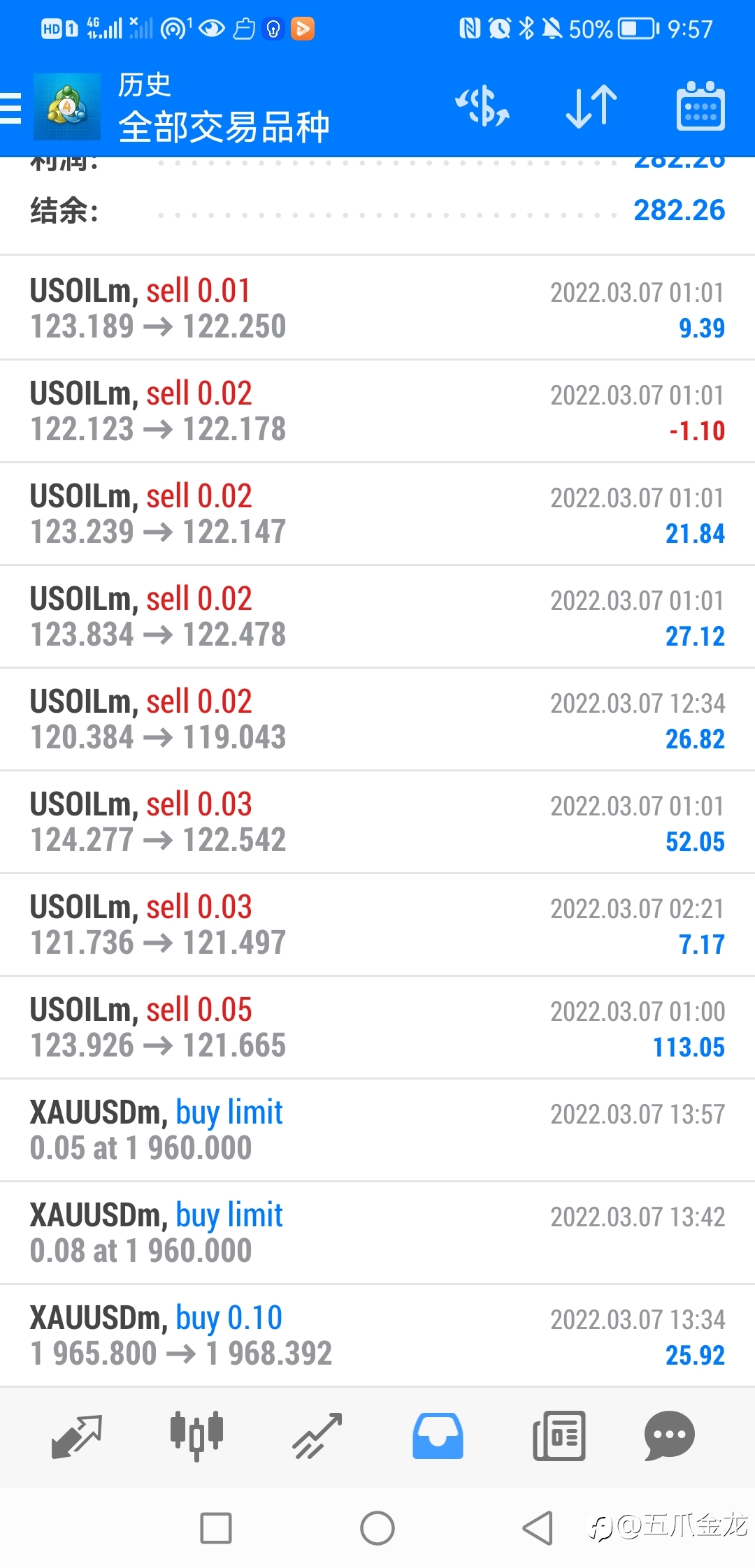Tap the sort arrows icon

pos(591,107)
